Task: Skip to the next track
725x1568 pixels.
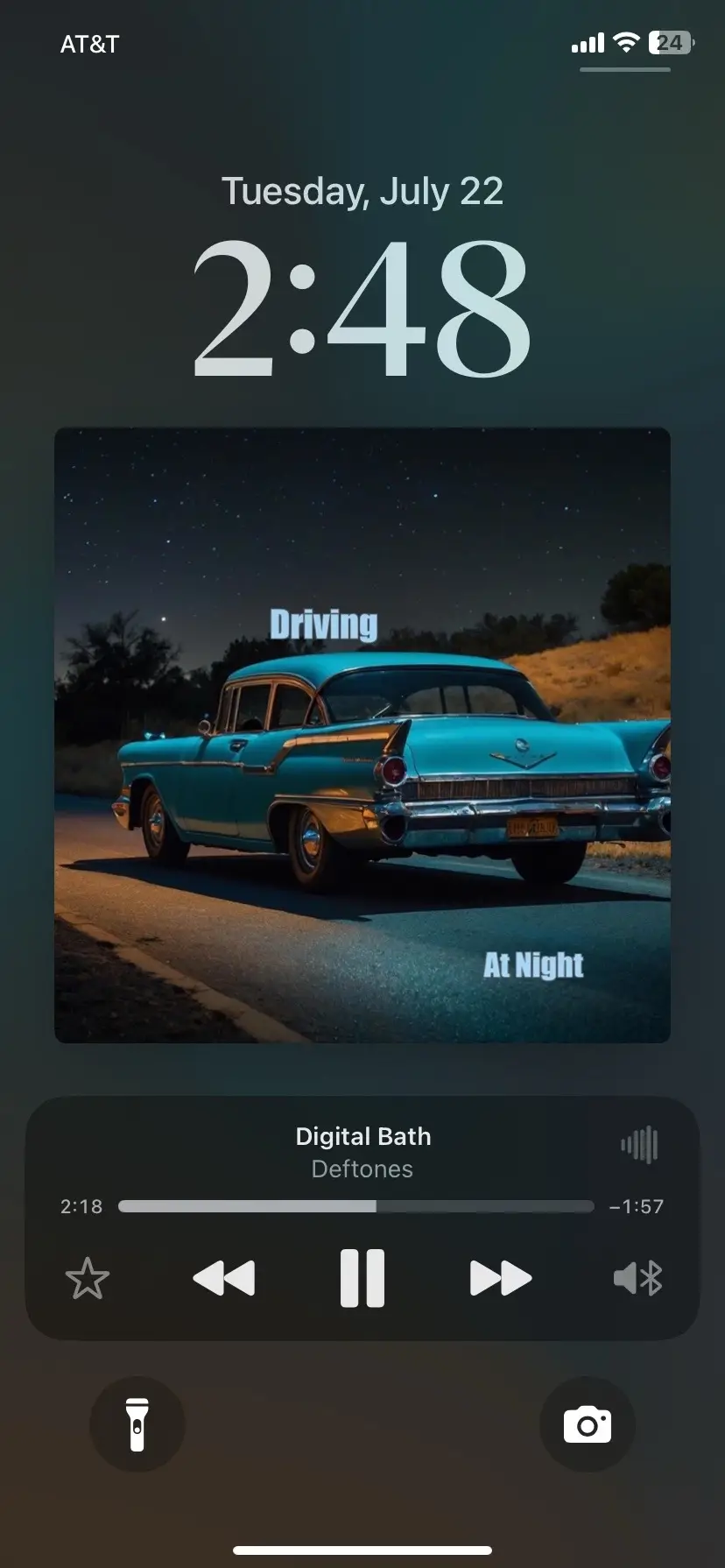Action: 500,1278
